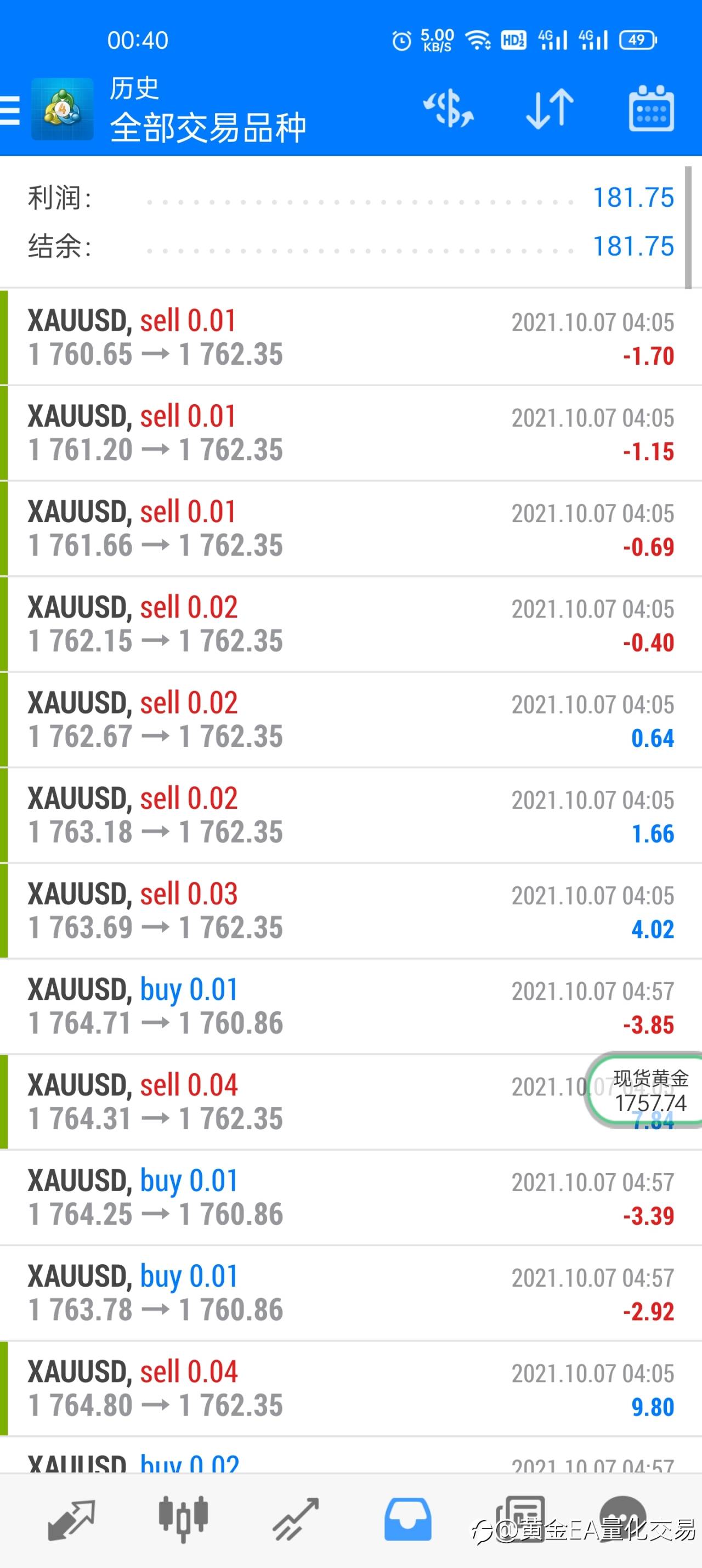Open the hamburger drawer menu

click(x=9, y=110)
